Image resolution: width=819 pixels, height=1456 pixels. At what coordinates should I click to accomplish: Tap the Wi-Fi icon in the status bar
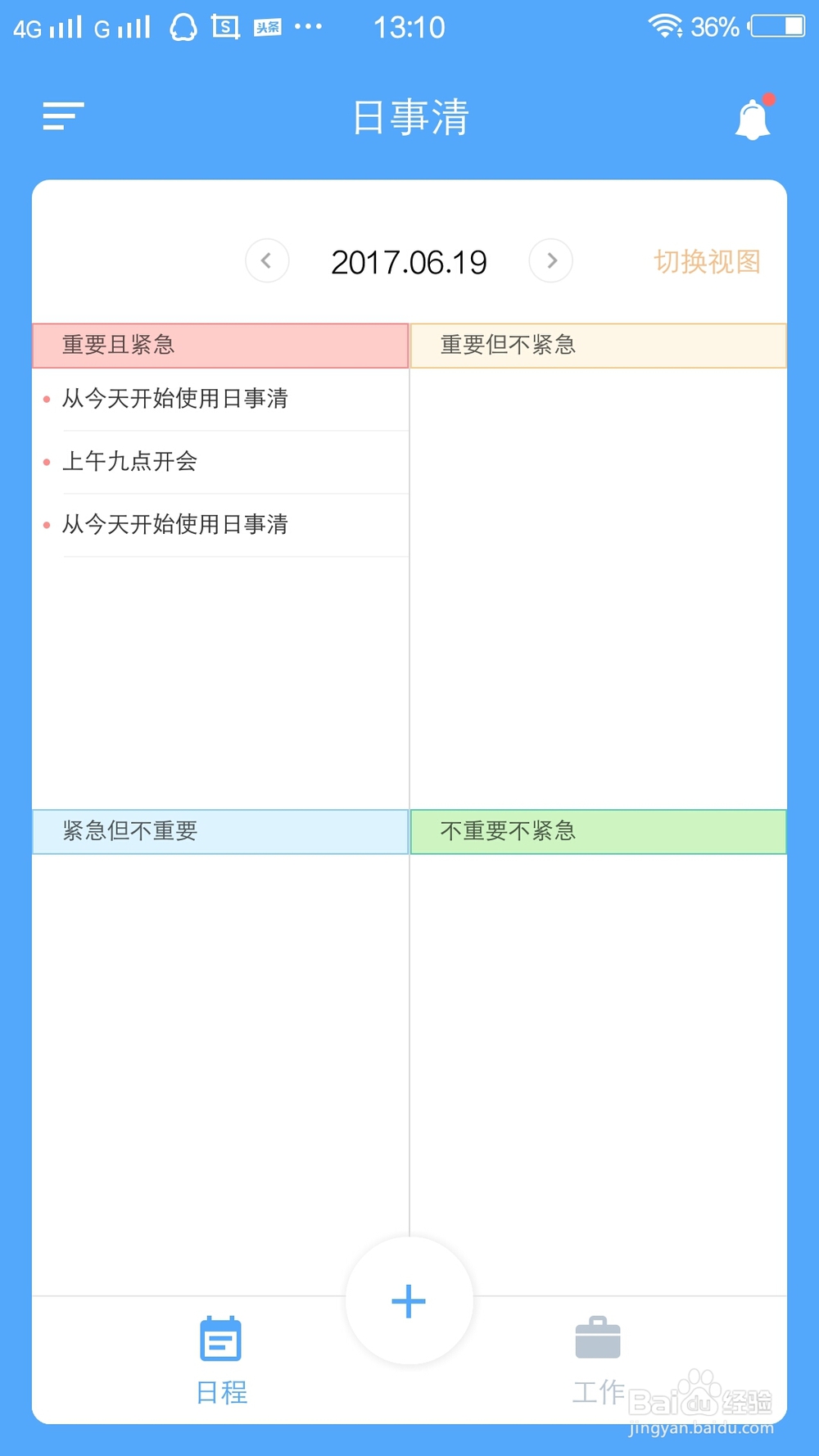[x=665, y=26]
